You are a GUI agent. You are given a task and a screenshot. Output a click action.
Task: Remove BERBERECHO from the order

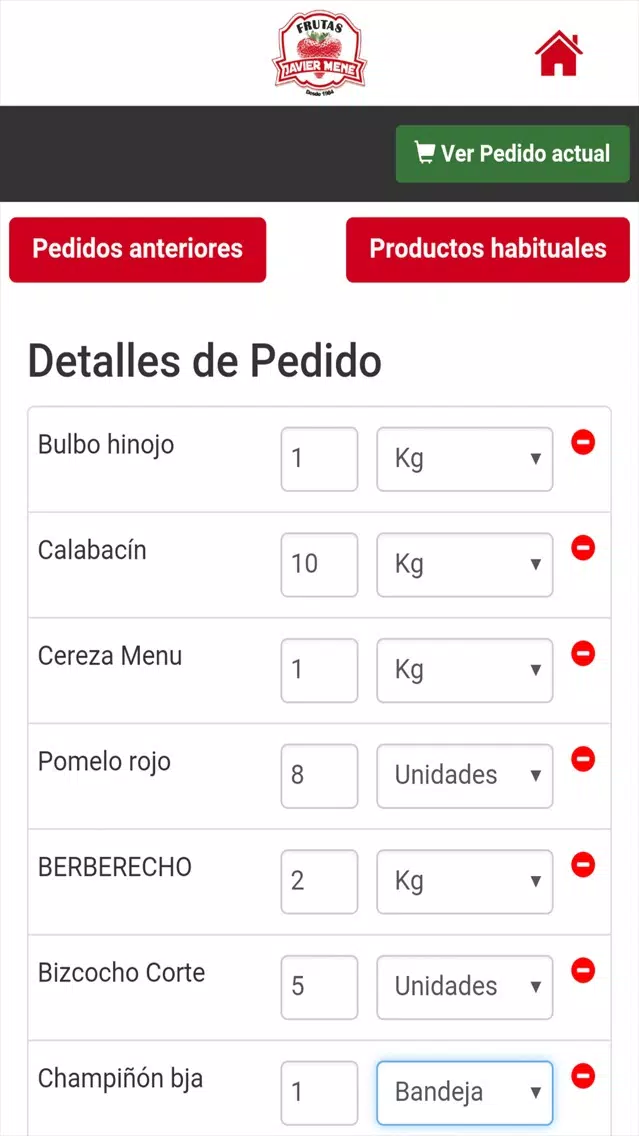tap(582, 864)
